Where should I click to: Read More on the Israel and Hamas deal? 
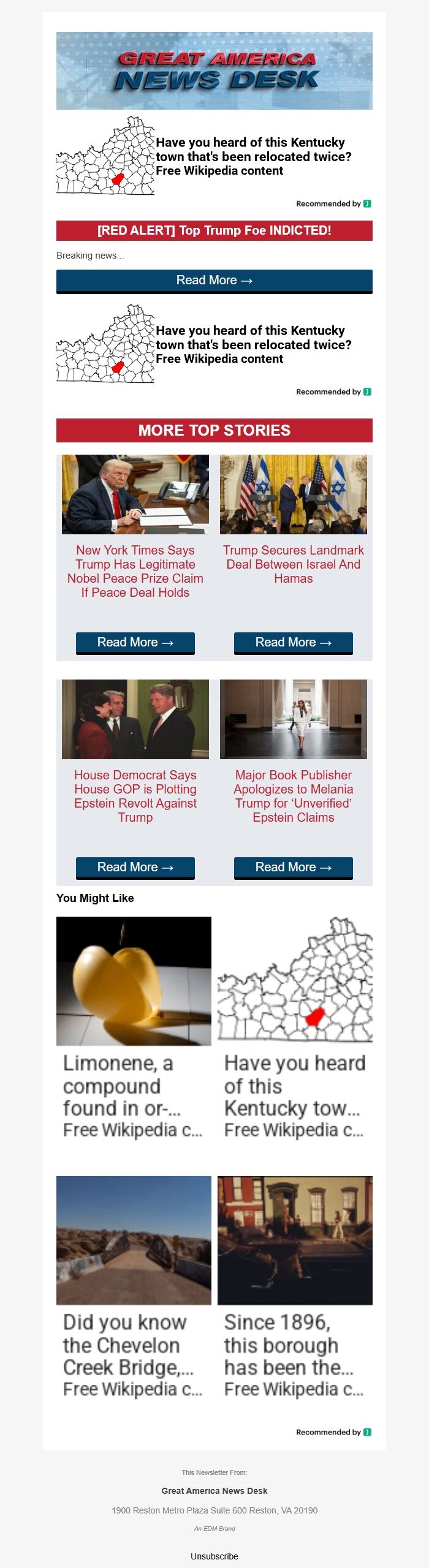[x=293, y=642]
